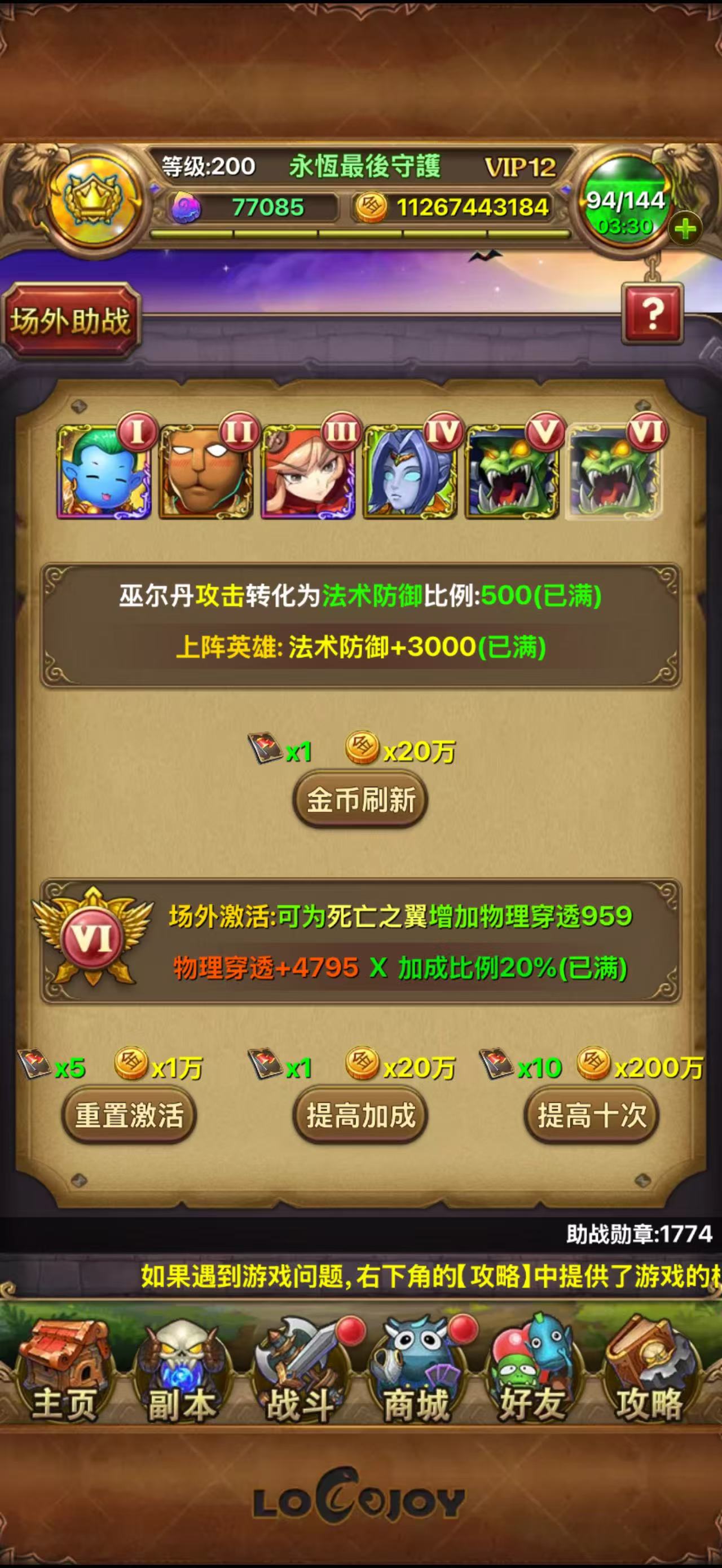The width and height of the screenshot is (722, 1568).
Task: Go to the 主页 home tab
Action: 64,1371
